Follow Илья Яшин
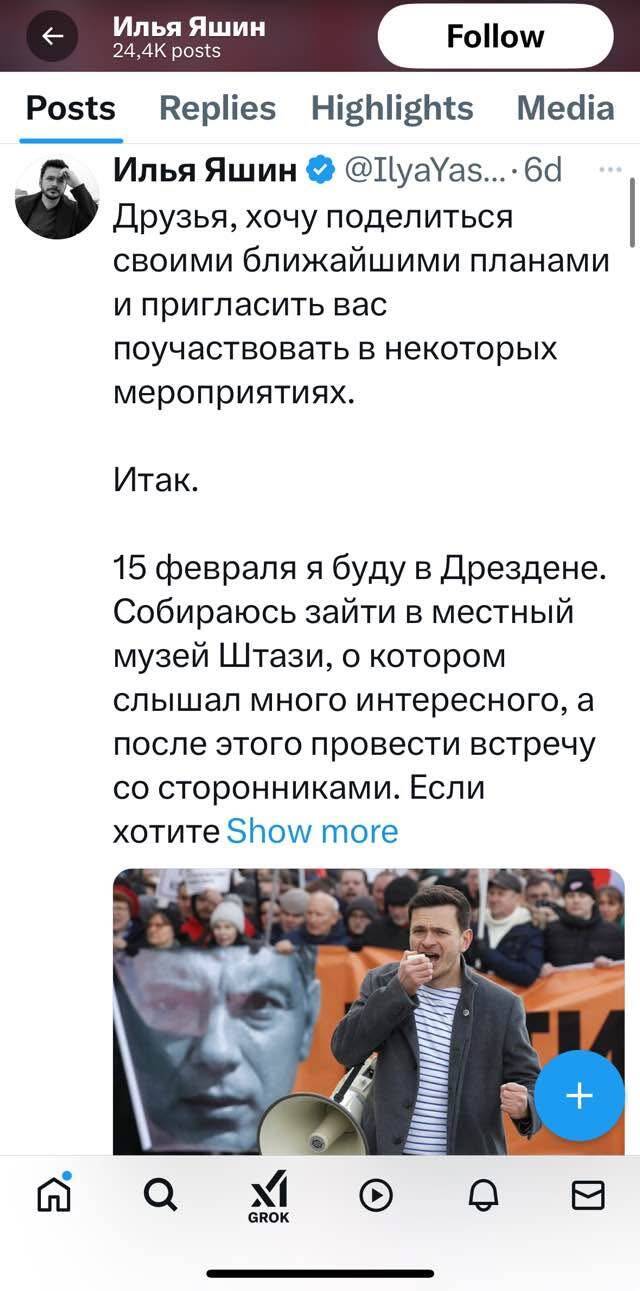640x1291 pixels. tap(495, 37)
